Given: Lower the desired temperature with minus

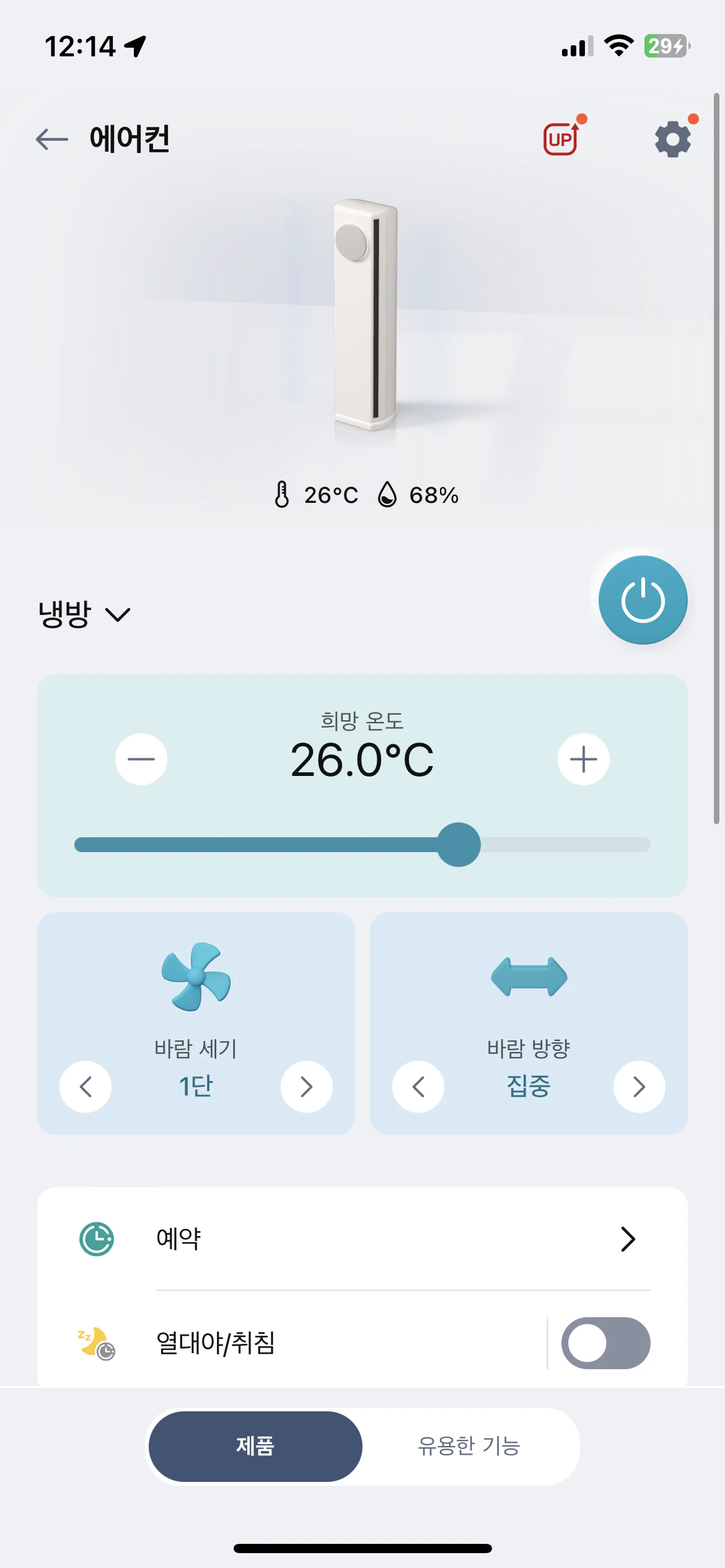Looking at the screenshot, I should [141, 759].
